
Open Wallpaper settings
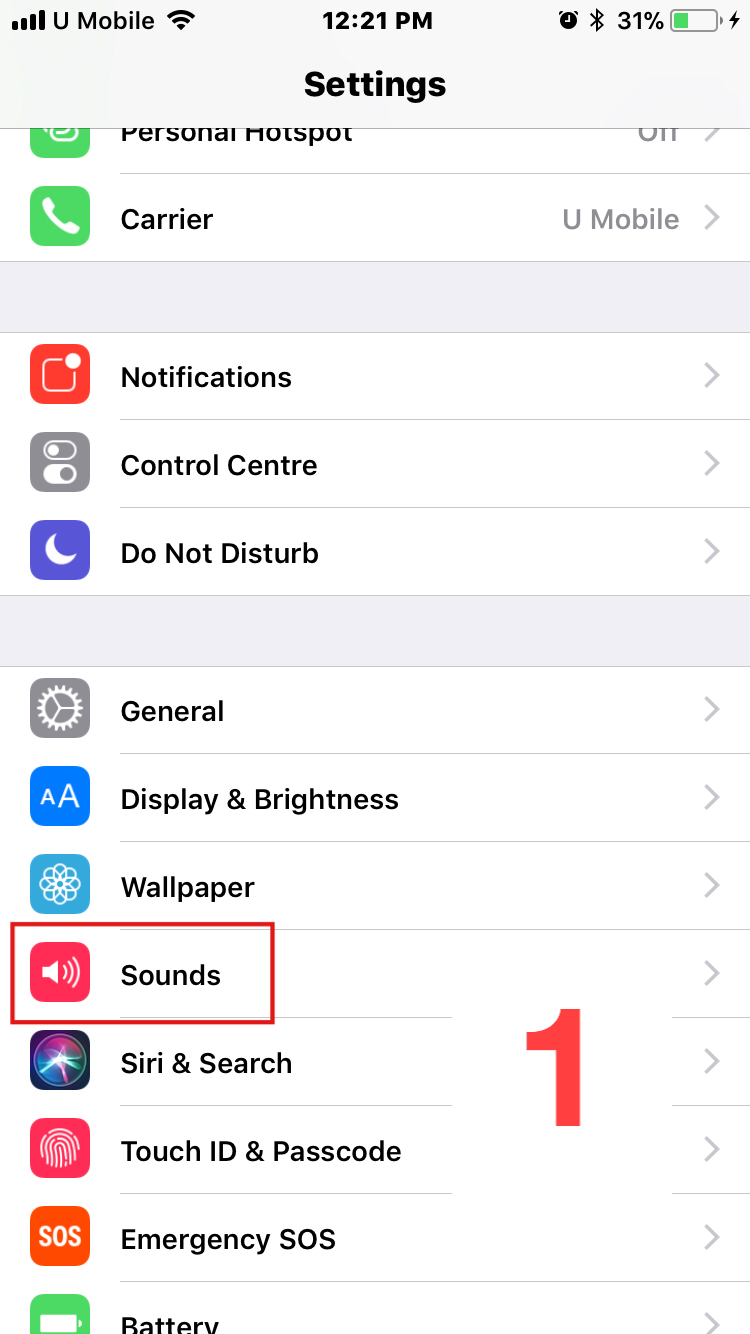[375, 886]
